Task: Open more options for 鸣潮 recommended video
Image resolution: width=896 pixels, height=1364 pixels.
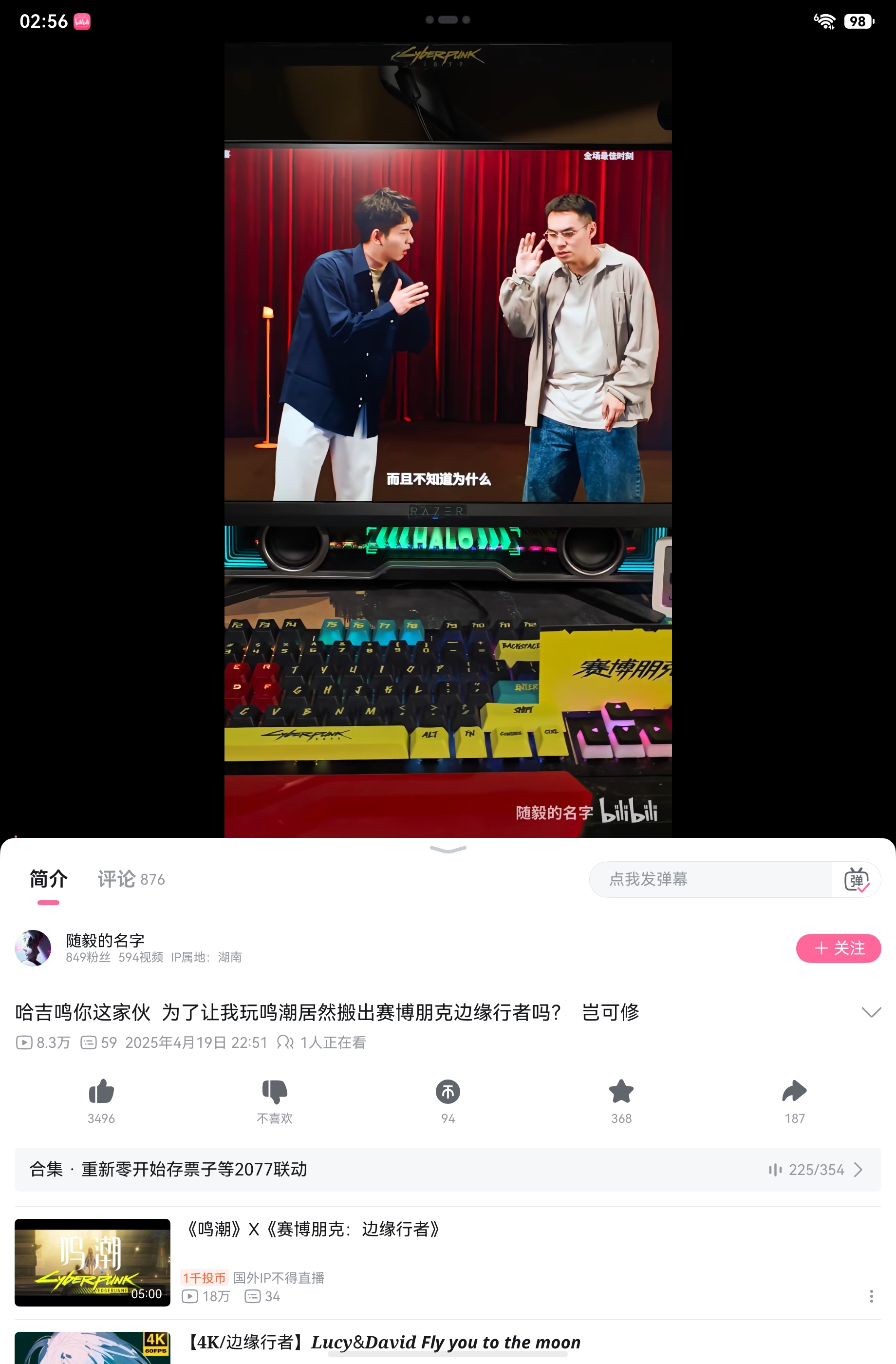Action: coord(871,1296)
